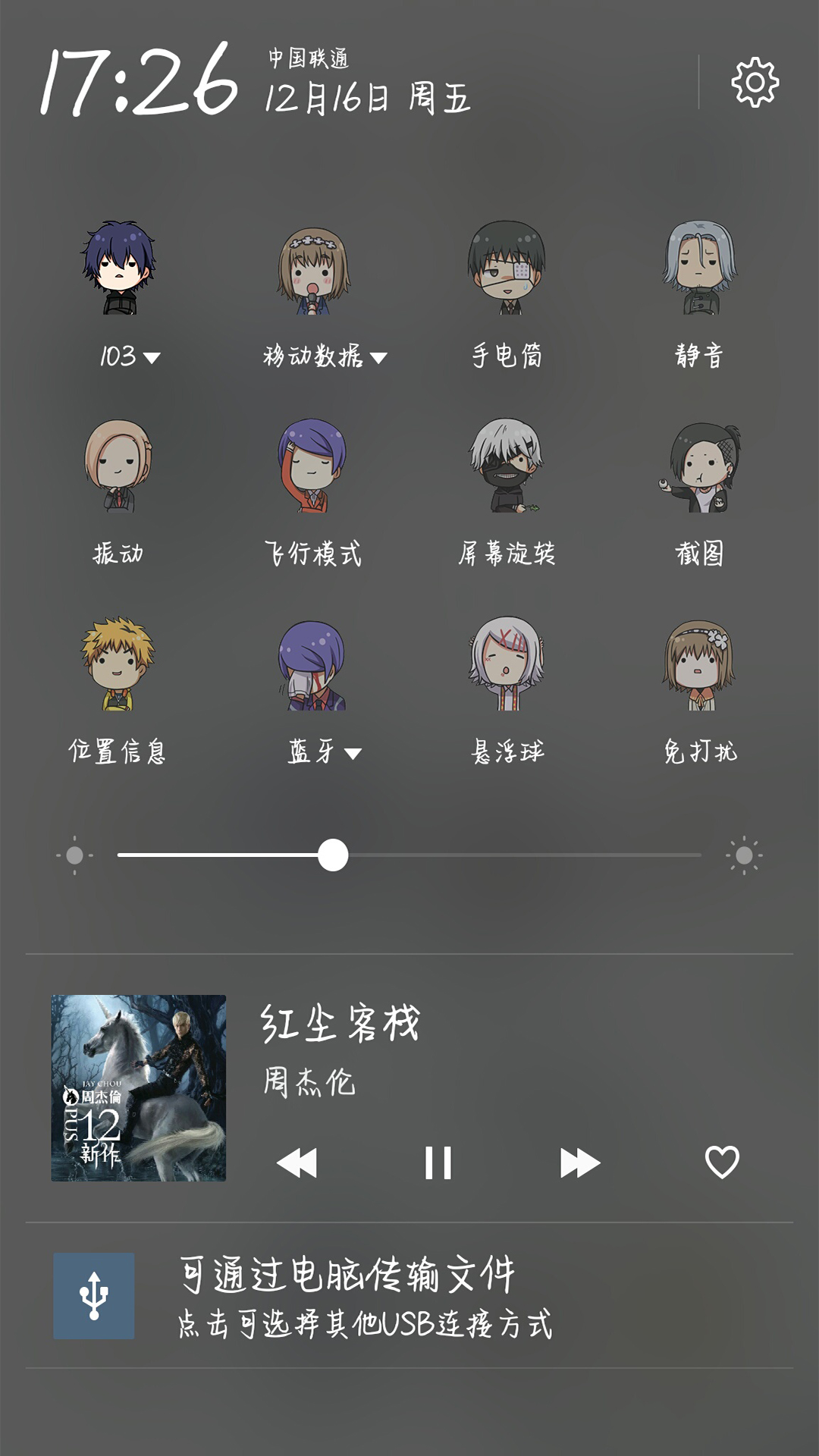This screenshot has height=1456, width=819.
Task: Toggle 屏幕旋转 screen rotation
Action: pos(507,466)
